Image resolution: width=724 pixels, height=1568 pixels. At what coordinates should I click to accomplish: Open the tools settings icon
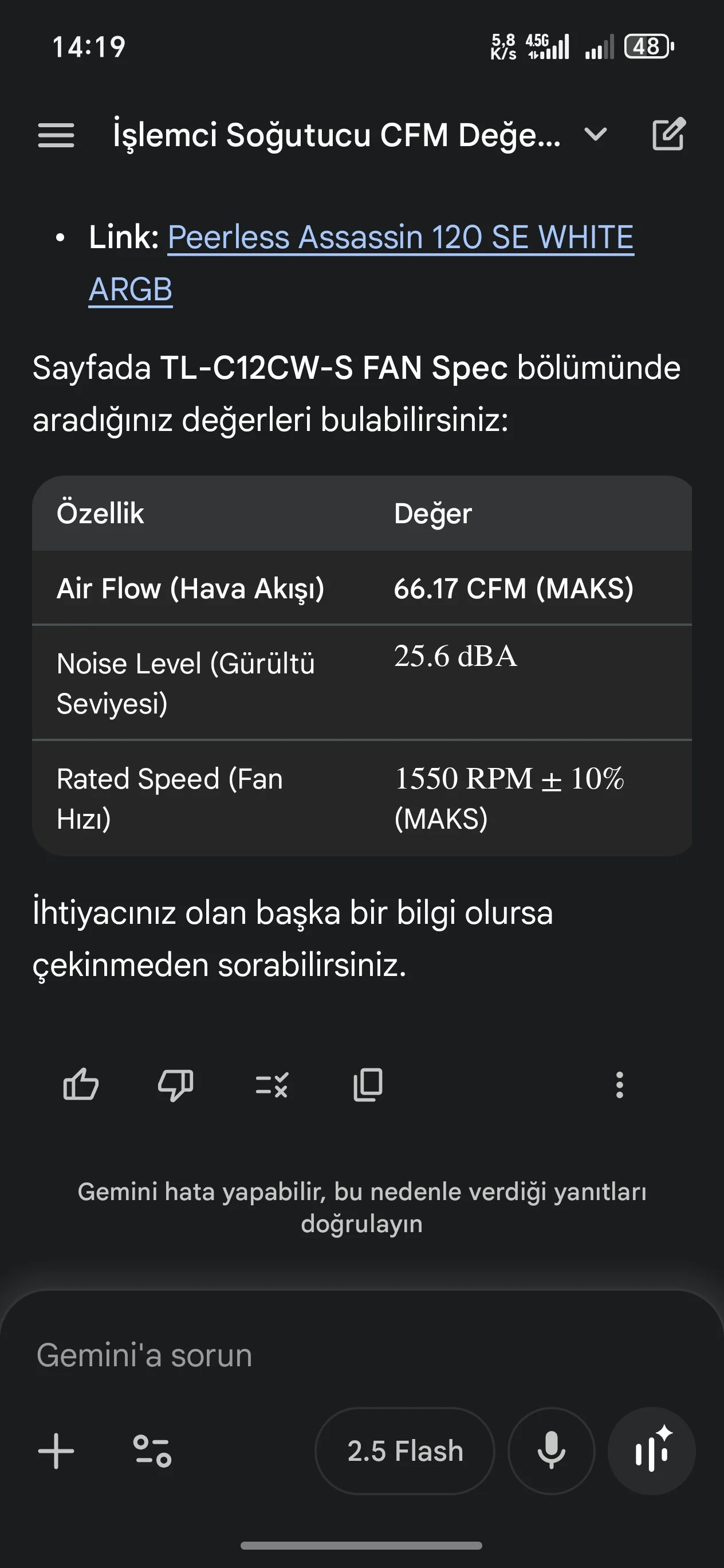[152, 1451]
